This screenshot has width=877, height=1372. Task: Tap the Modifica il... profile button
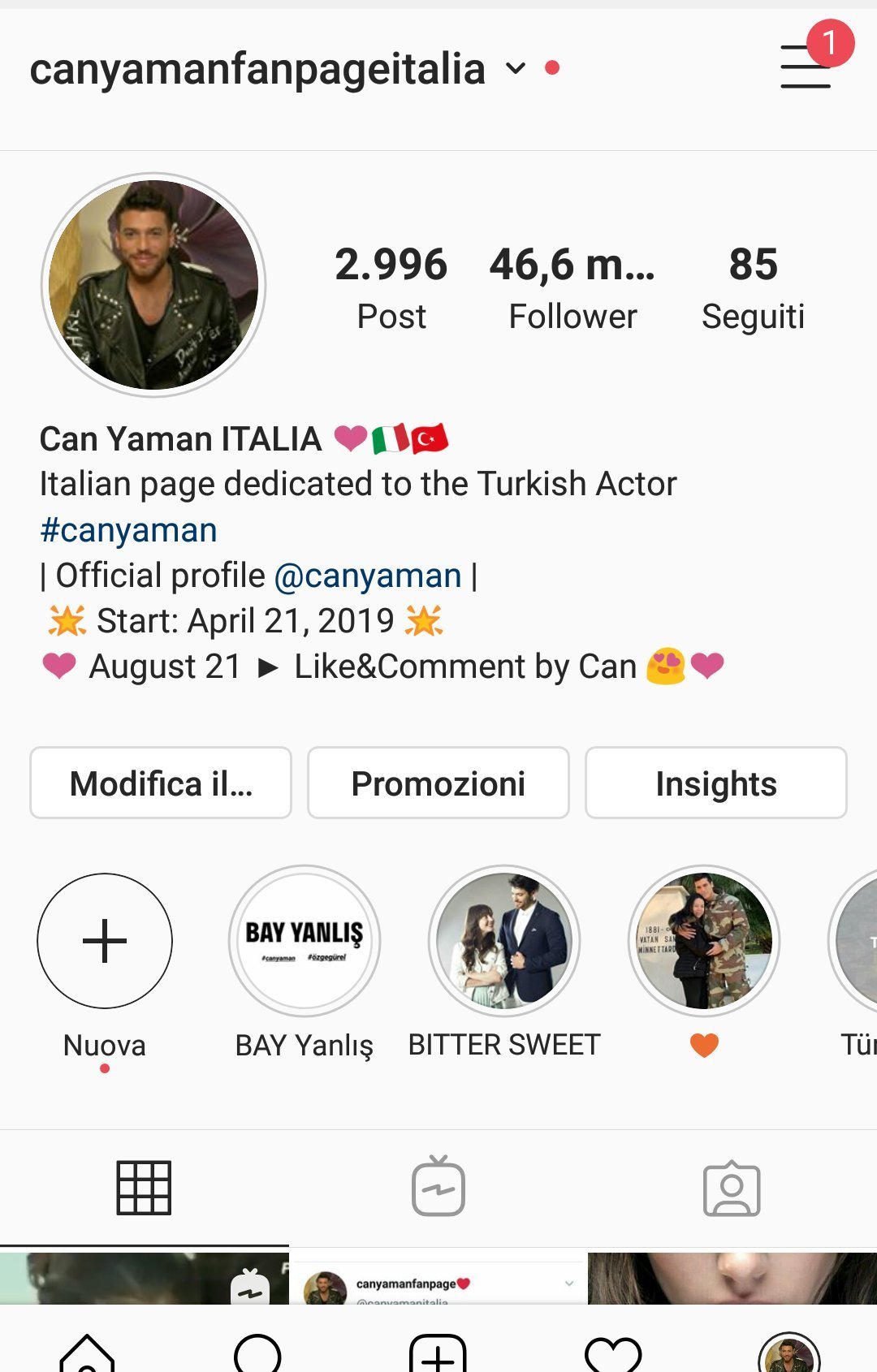click(x=161, y=783)
